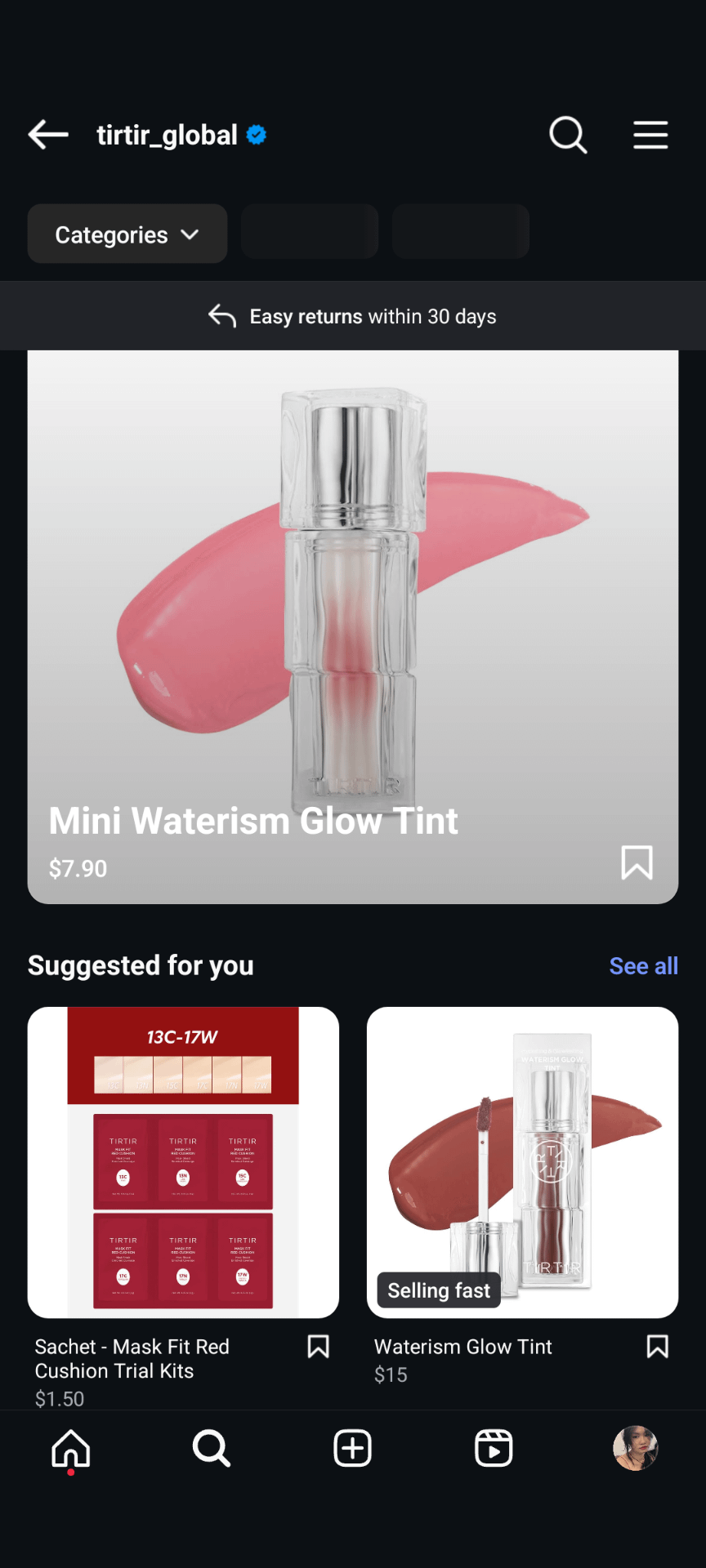
Task: Open my profile tab
Action: [x=636, y=1449]
